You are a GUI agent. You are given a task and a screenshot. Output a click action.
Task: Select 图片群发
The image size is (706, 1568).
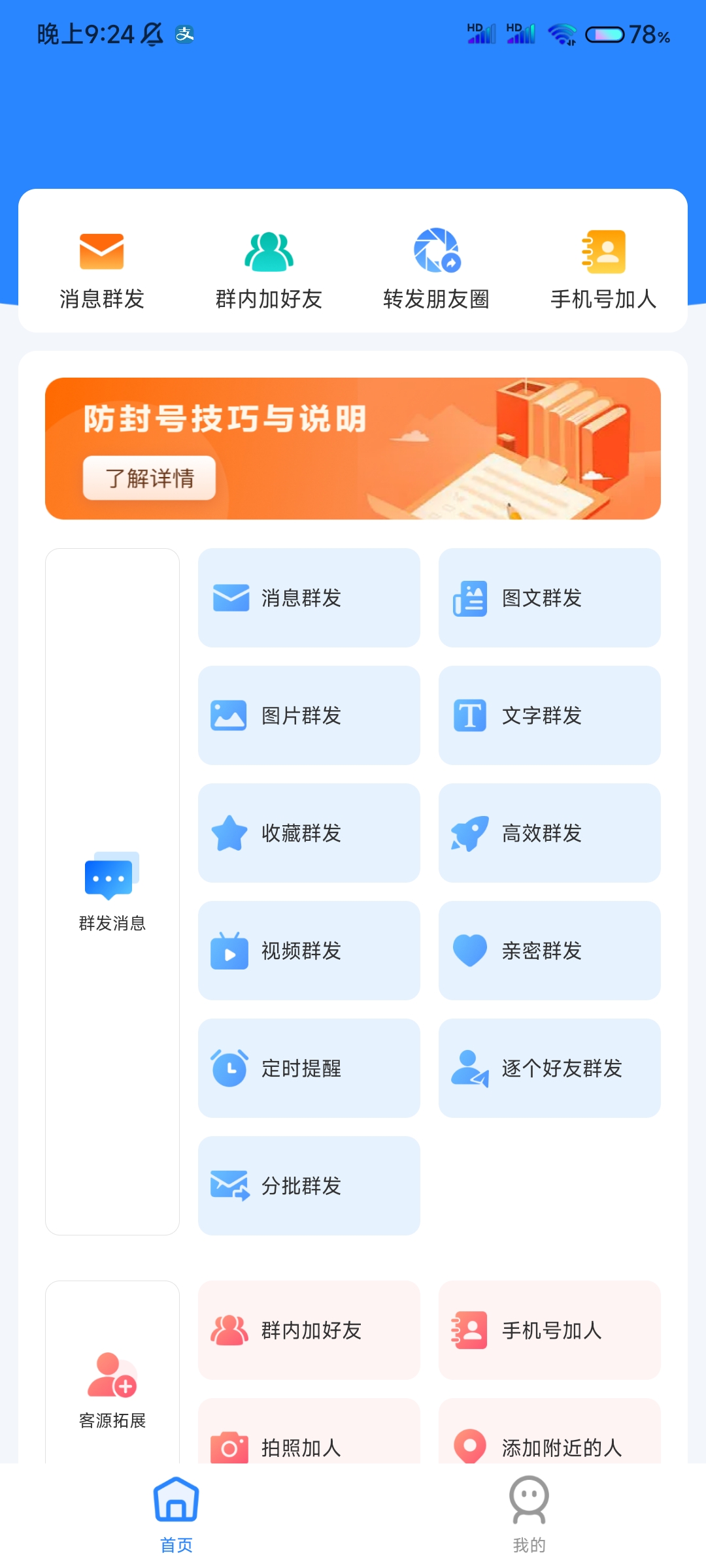309,715
